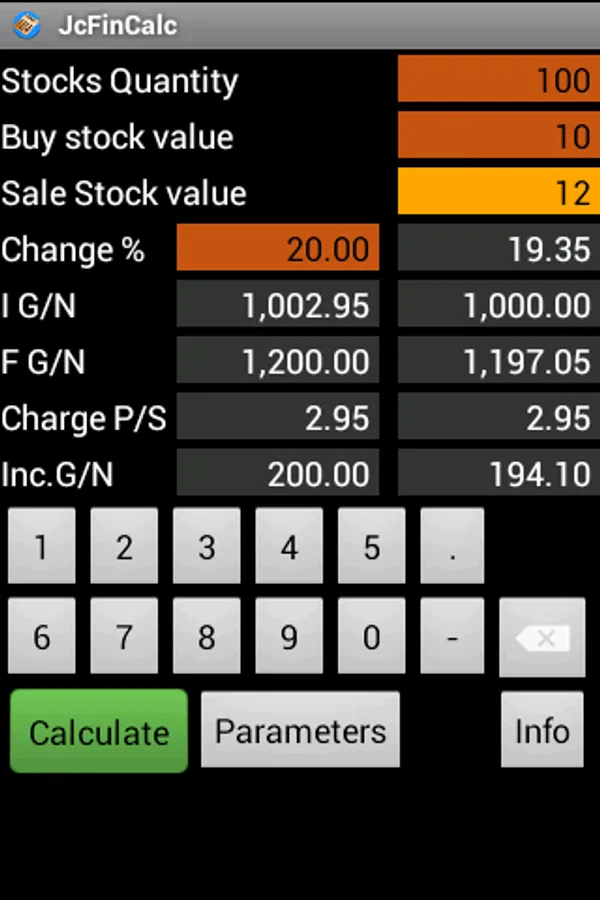Select the Buy stock value field
Viewport: 600px width, 900px height.
pyautogui.click(x=498, y=136)
